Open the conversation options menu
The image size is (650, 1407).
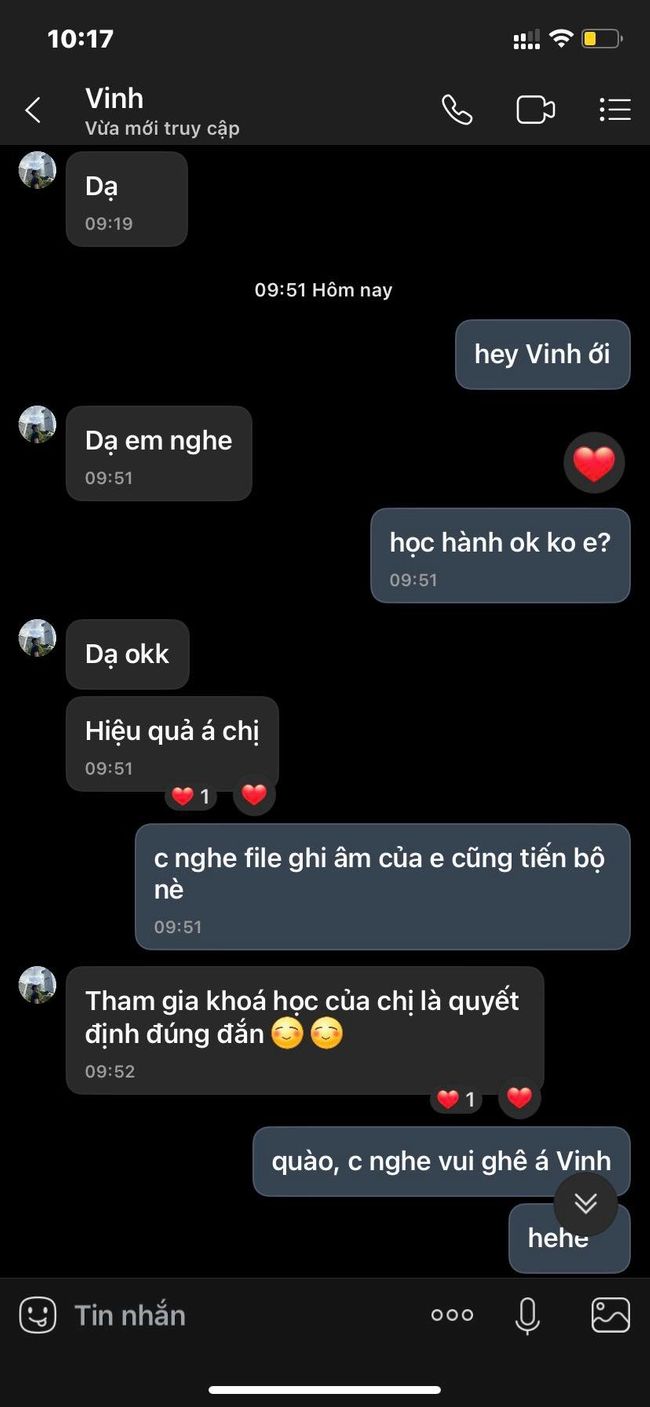tap(614, 110)
